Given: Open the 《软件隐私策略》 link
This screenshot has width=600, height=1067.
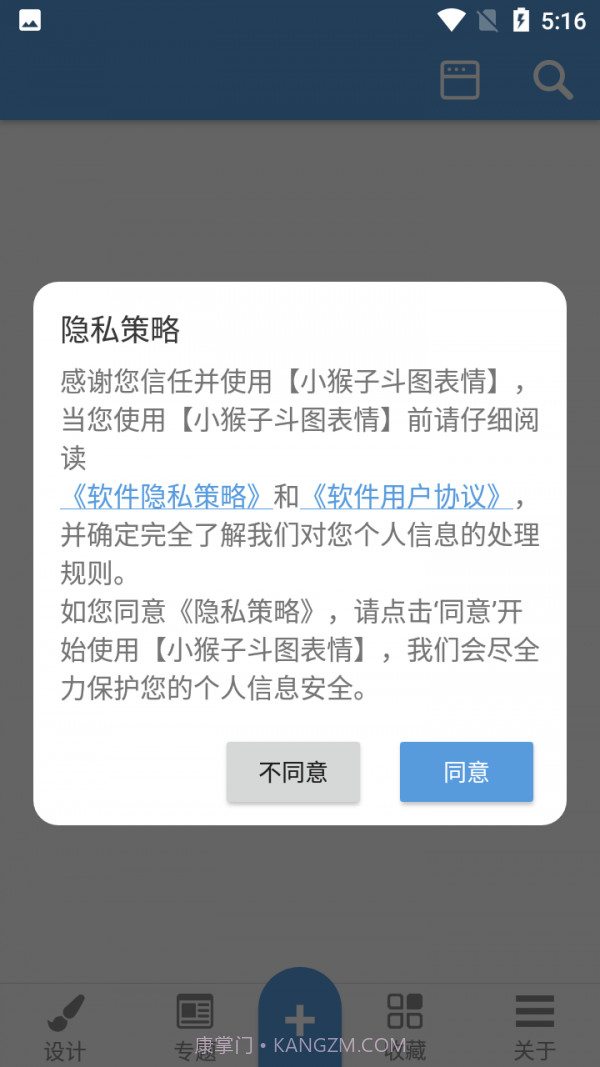Looking at the screenshot, I should click(x=166, y=496).
